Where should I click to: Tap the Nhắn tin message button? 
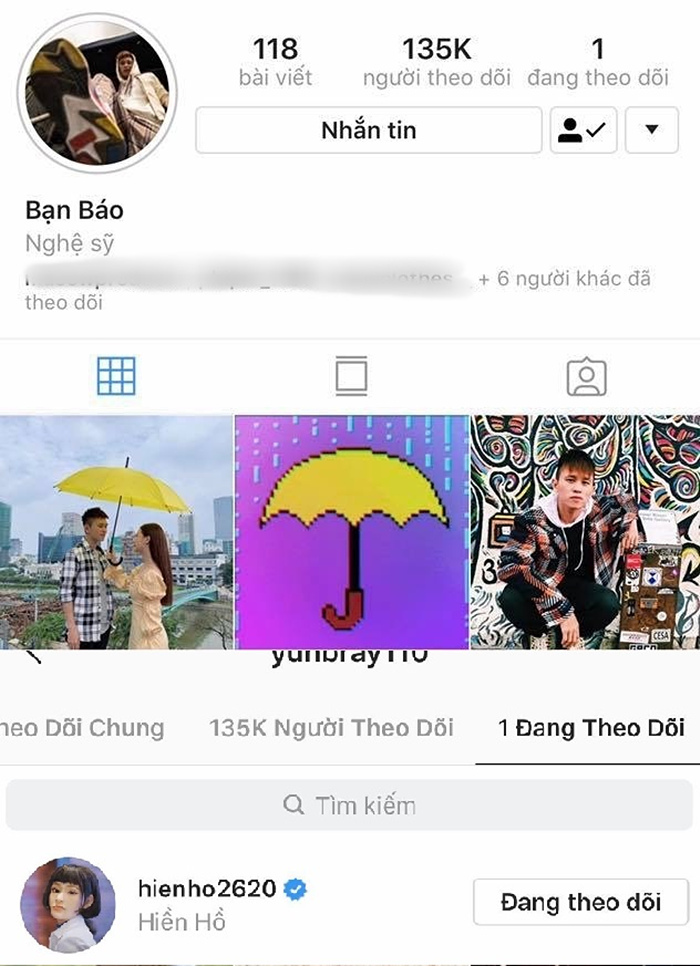coord(368,131)
